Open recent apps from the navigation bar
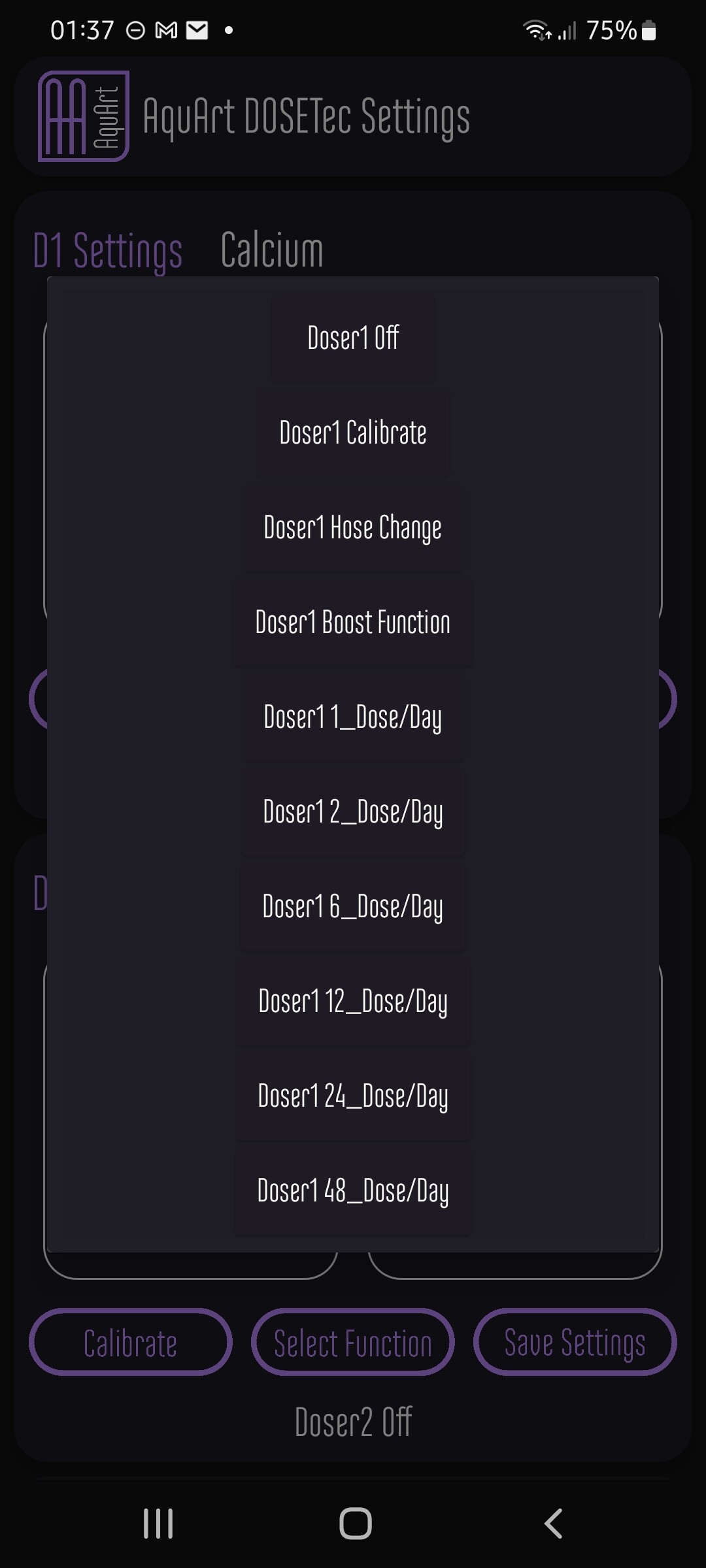The width and height of the screenshot is (706, 1568). [x=158, y=1524]
